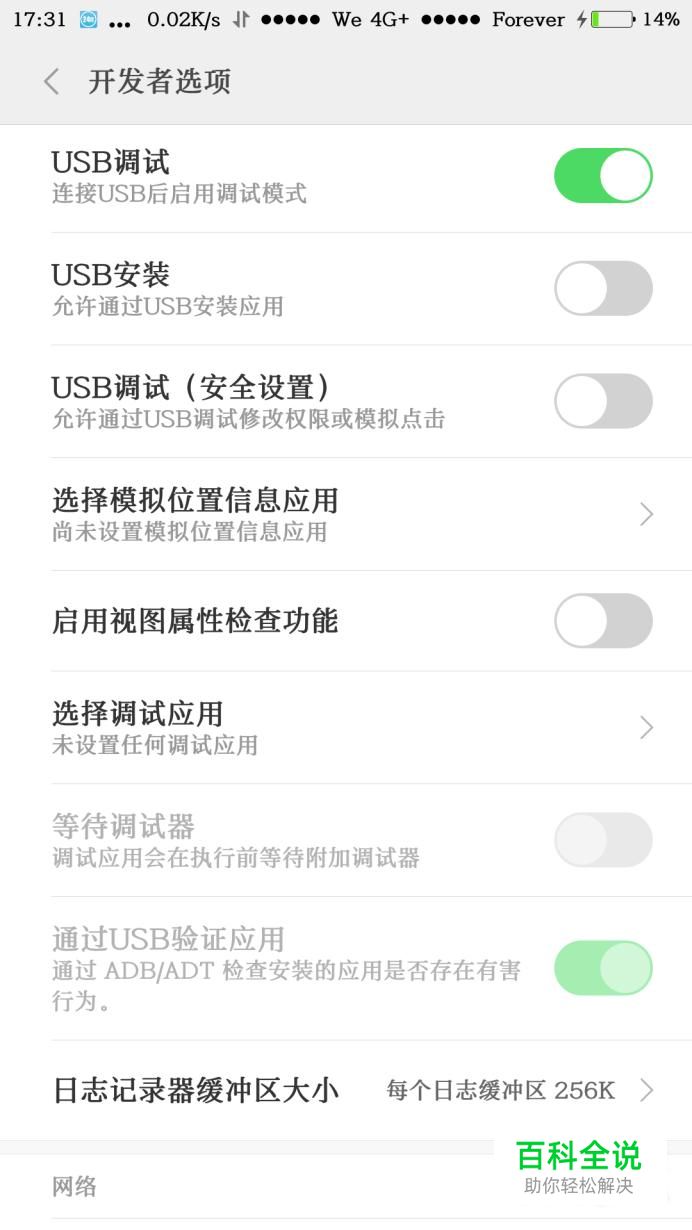This screenshot has height=1230, width=692.
Task: Disable the USB调试 switch
Action: tap(603, 176)
